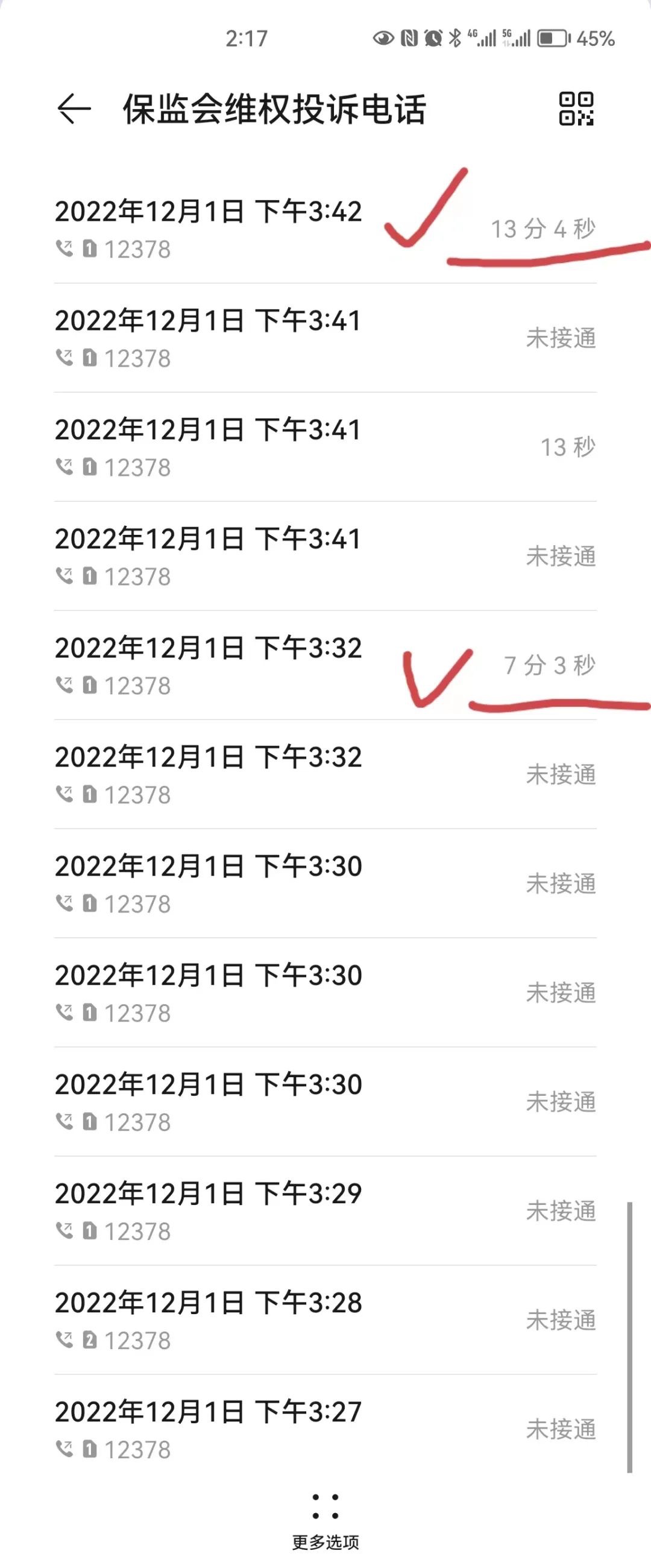651x1568 pixels.
Task: Tap the alarm clock status icon
Action: click(433, 39)
